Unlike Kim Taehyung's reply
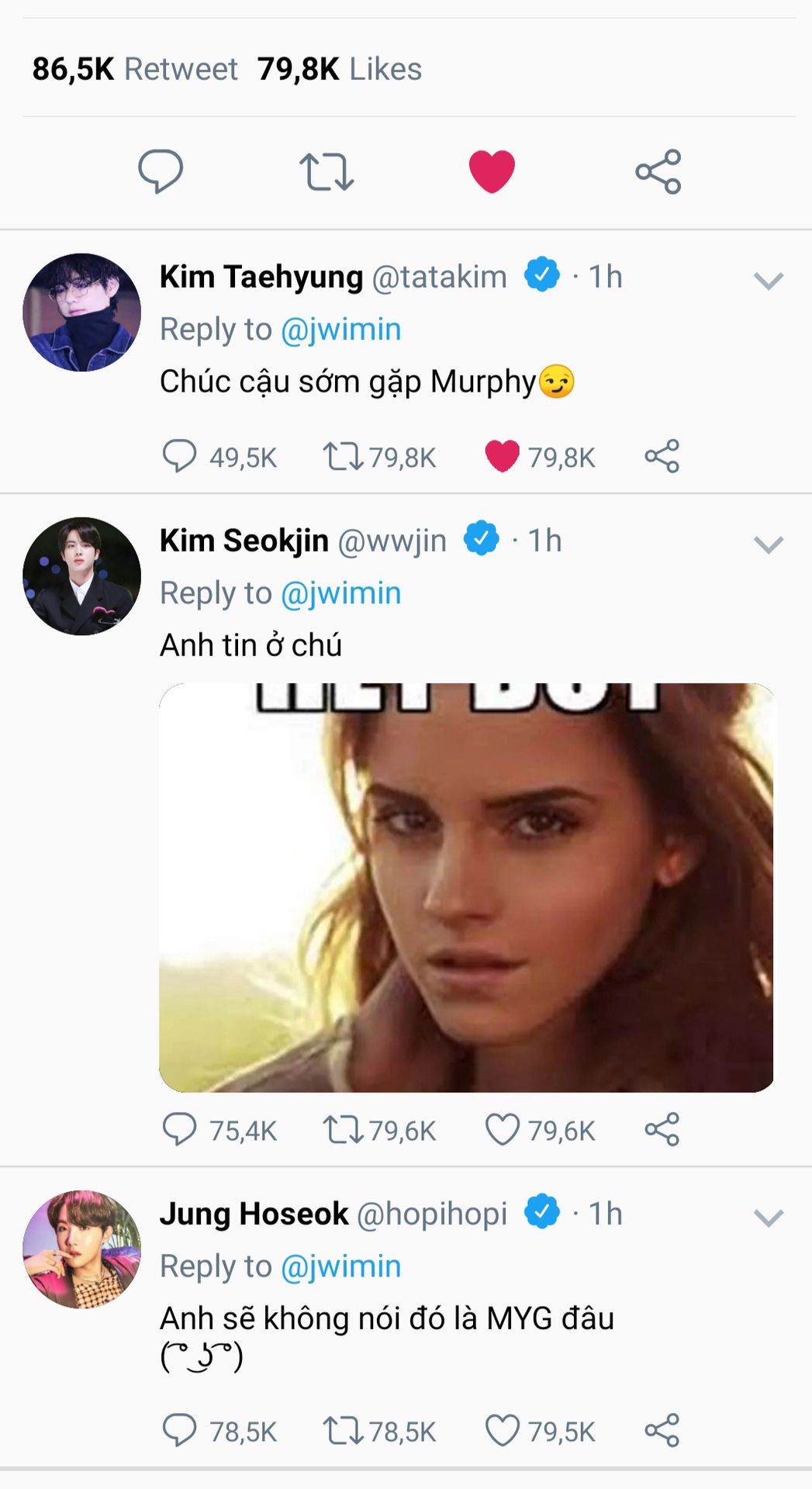This screenshot has height=1489, width=812. (502, 456)
